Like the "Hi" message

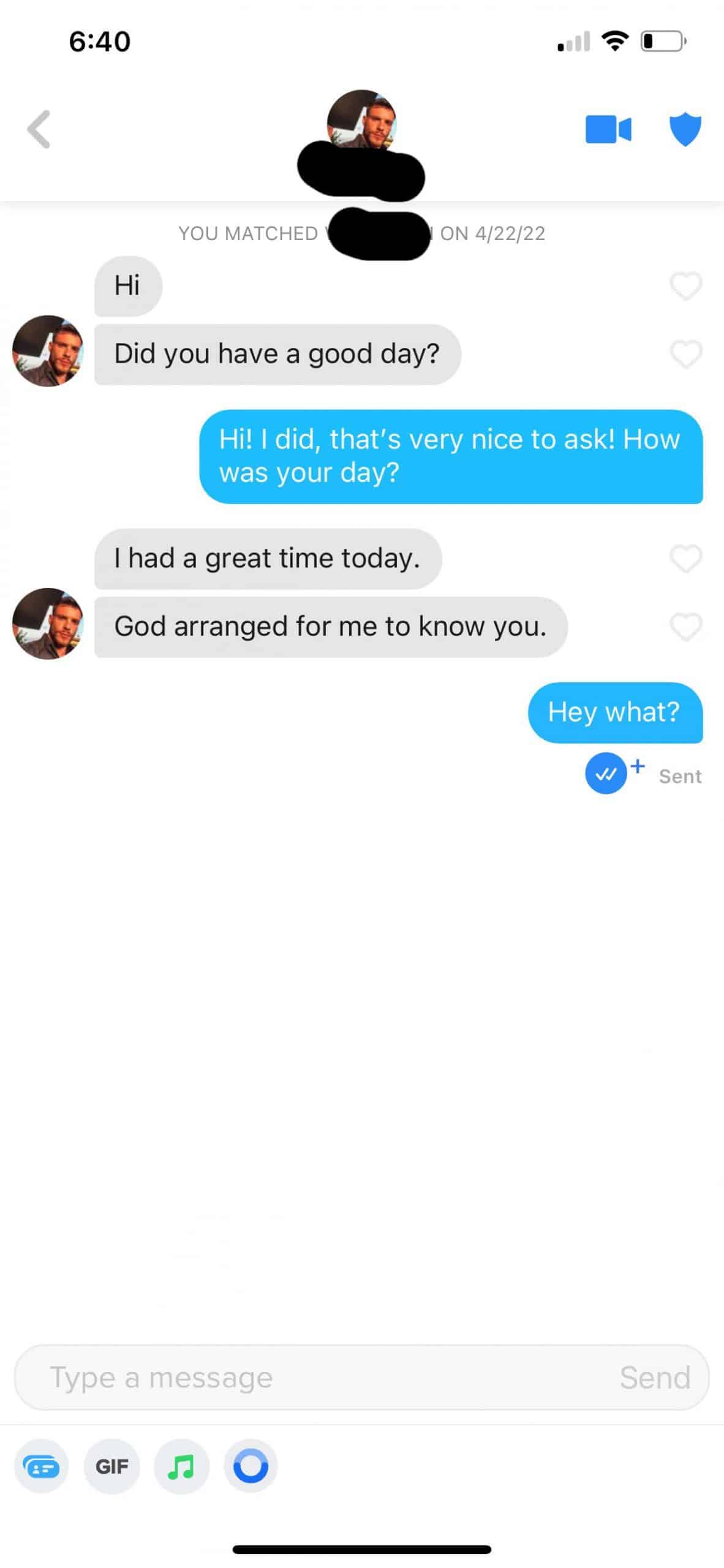point(685,285)
